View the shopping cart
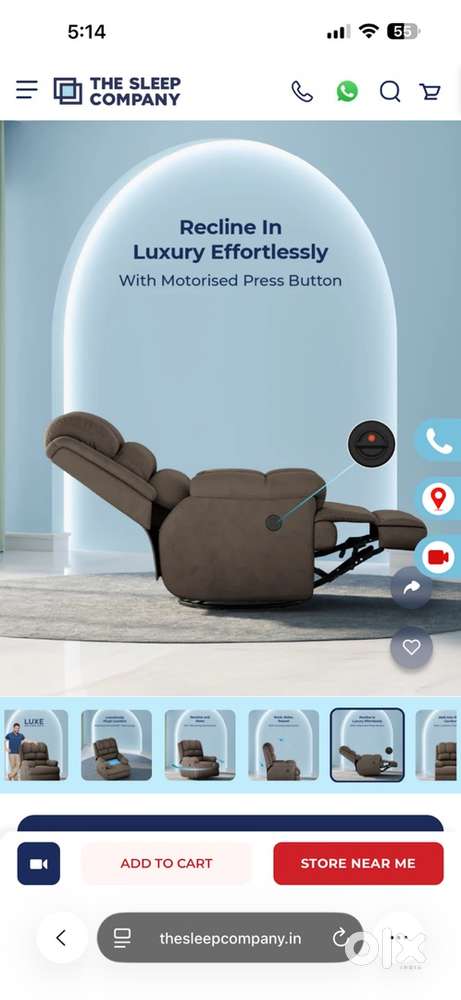 point(430,92)
